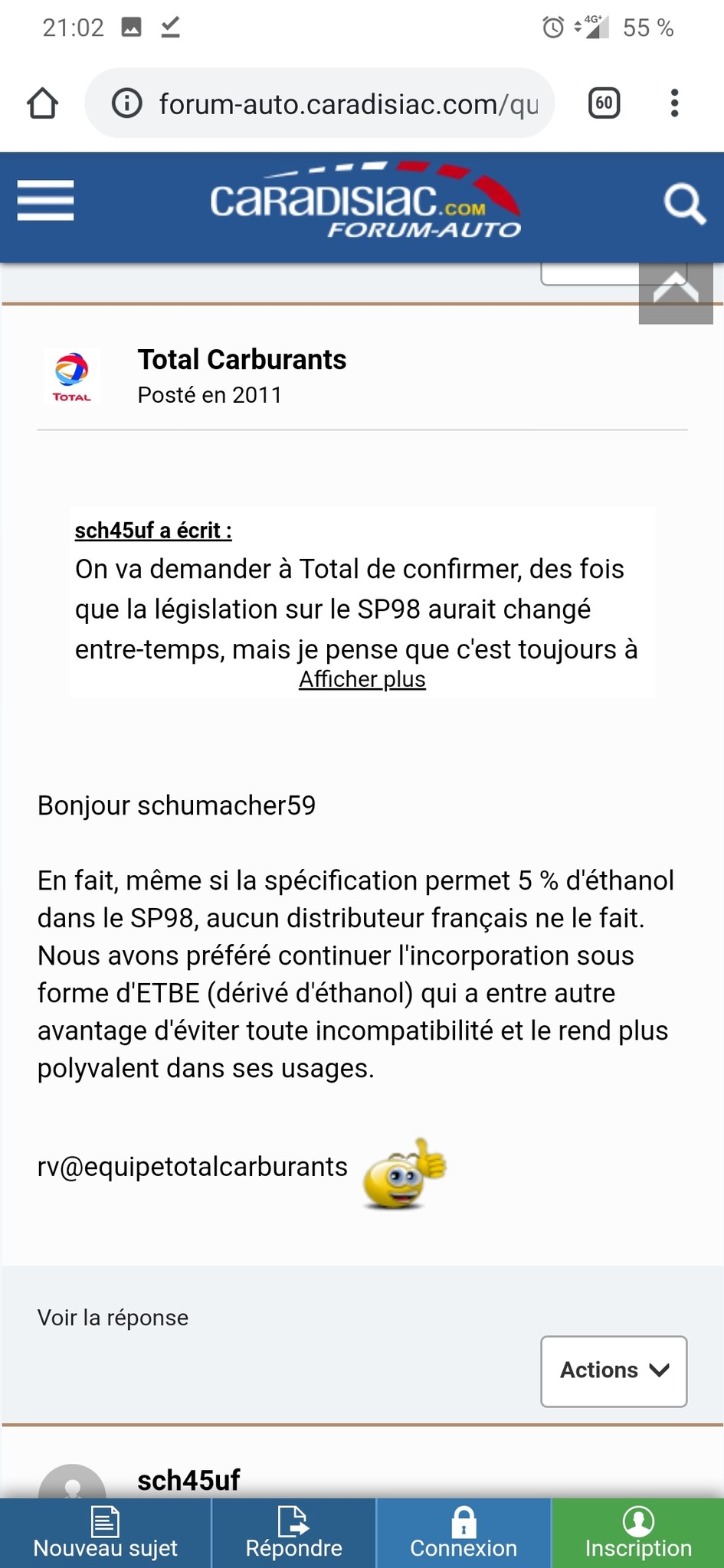724x1568 pixels.
Task: Open the quoted author link sch45uf a écrit
Action: pos(153,530)
